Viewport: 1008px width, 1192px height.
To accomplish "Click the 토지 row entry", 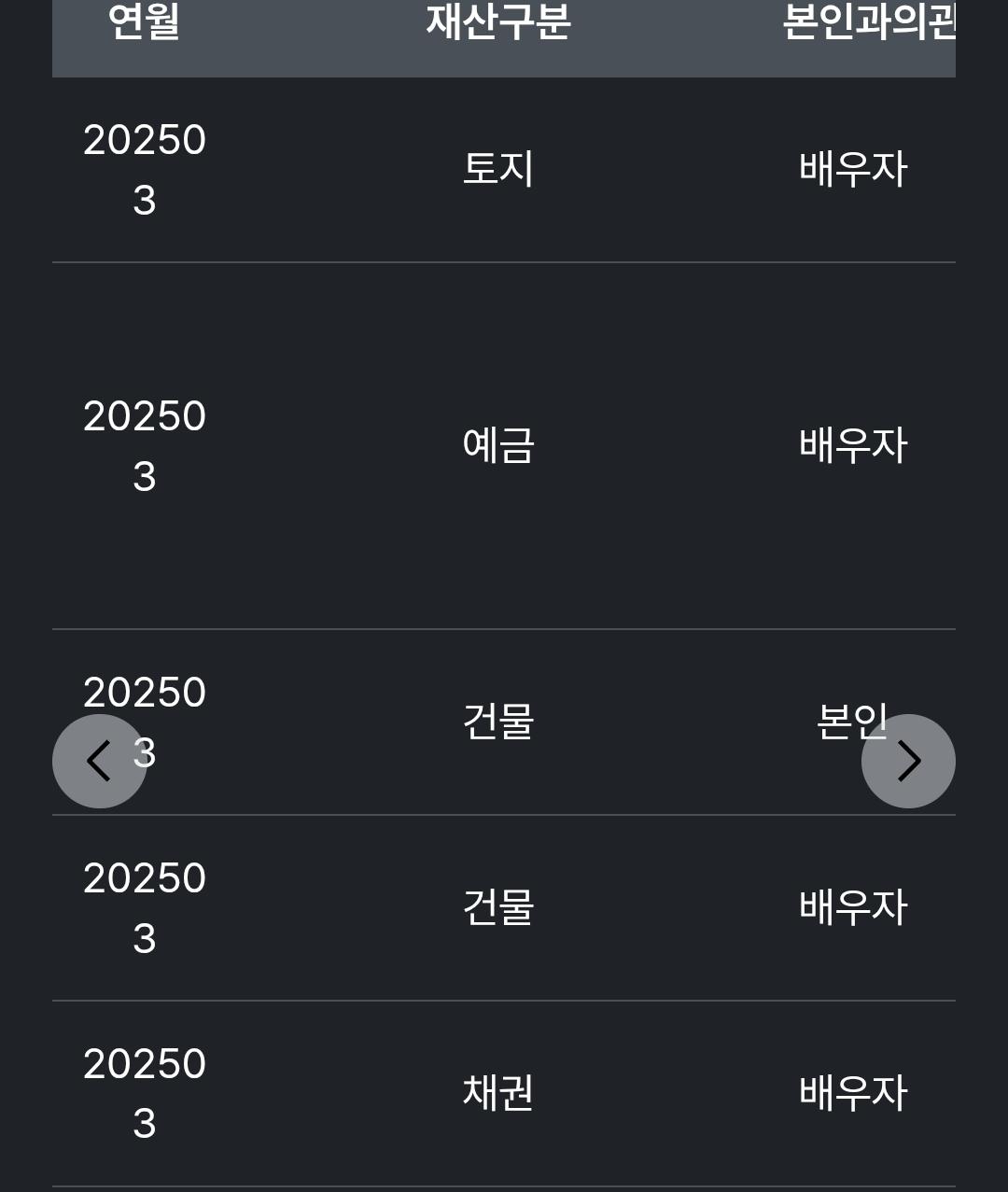I will click(498, 170).
